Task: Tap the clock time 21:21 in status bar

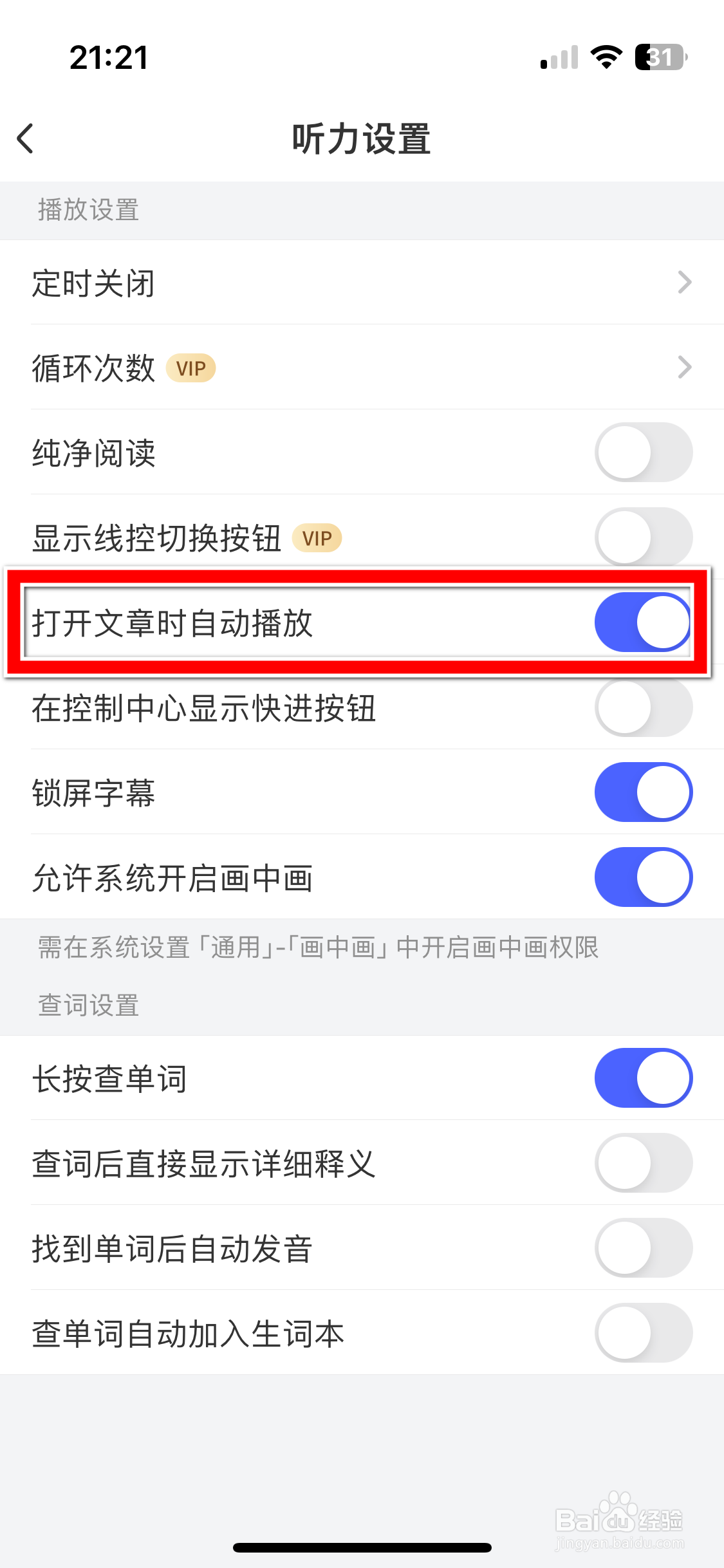Action: click(108, 57)
